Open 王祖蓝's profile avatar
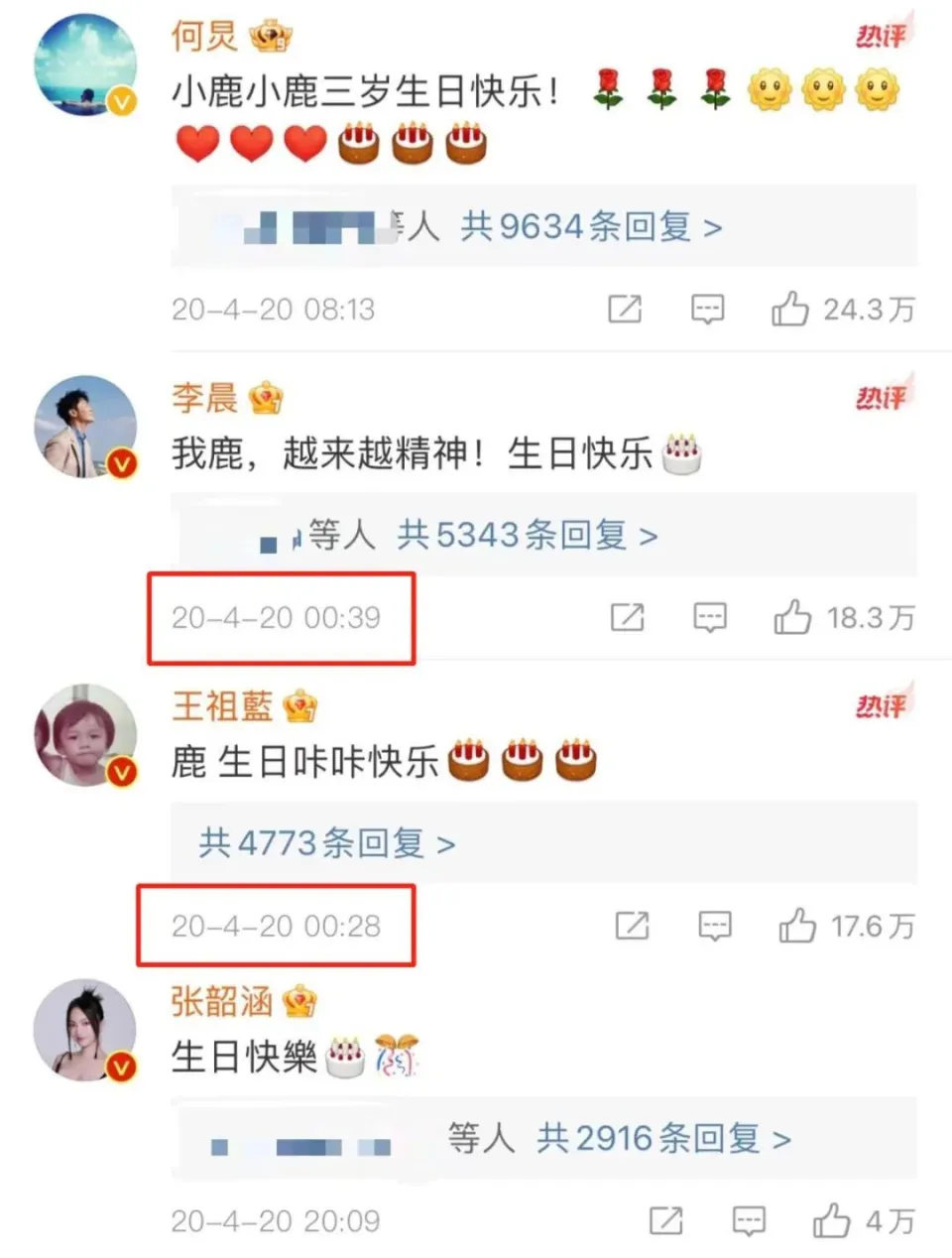Image resolution: width=952 pixels, height=1258 pixels. click(x=85, y=734)
